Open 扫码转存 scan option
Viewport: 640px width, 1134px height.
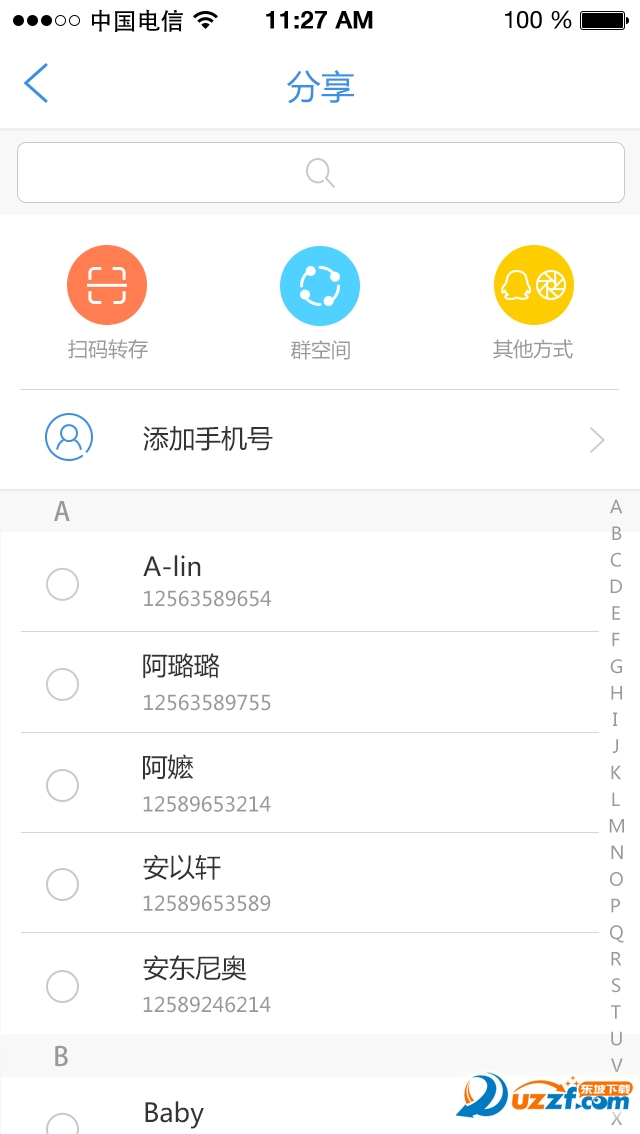pyautogui.click(x=107, y=286)
